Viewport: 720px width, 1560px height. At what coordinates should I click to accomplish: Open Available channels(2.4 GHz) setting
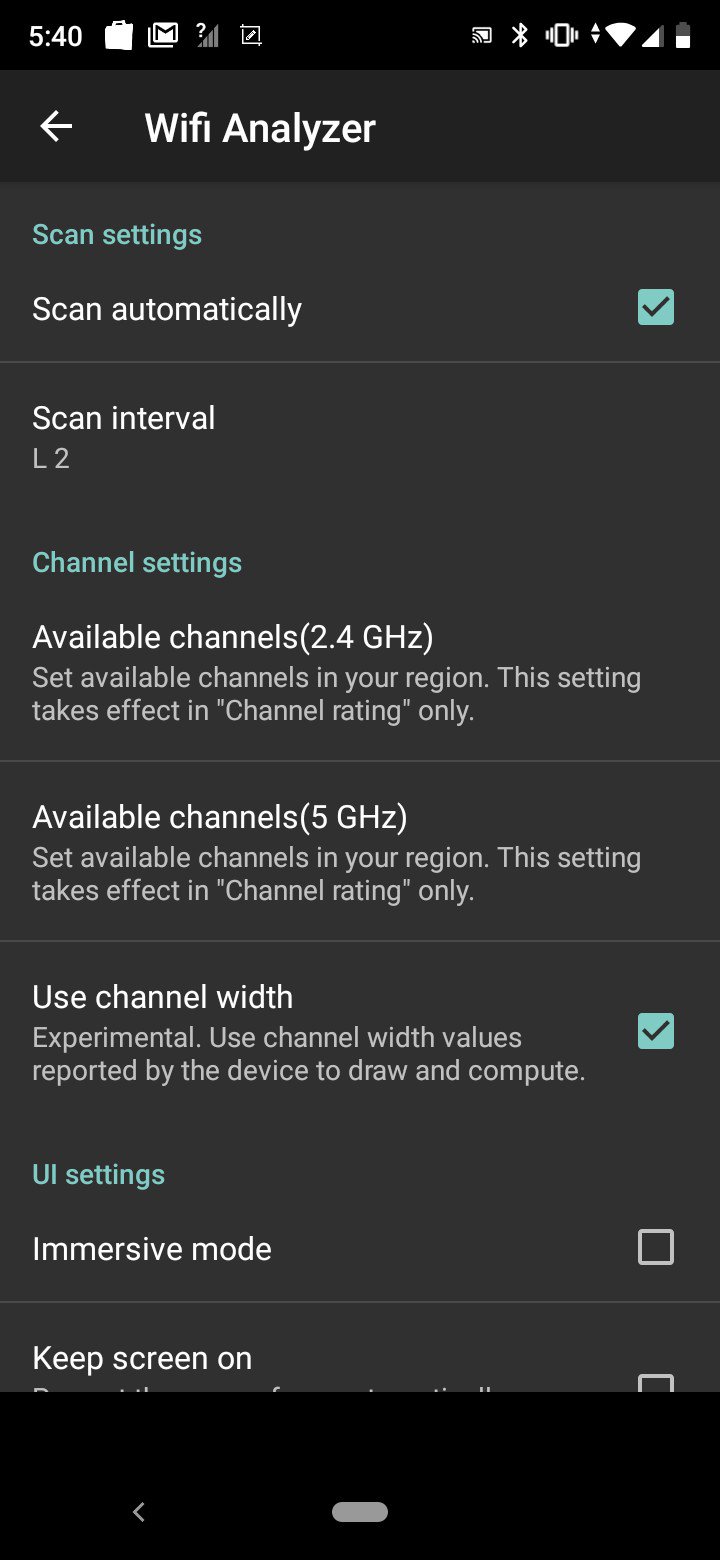click(x=360, y=672)
